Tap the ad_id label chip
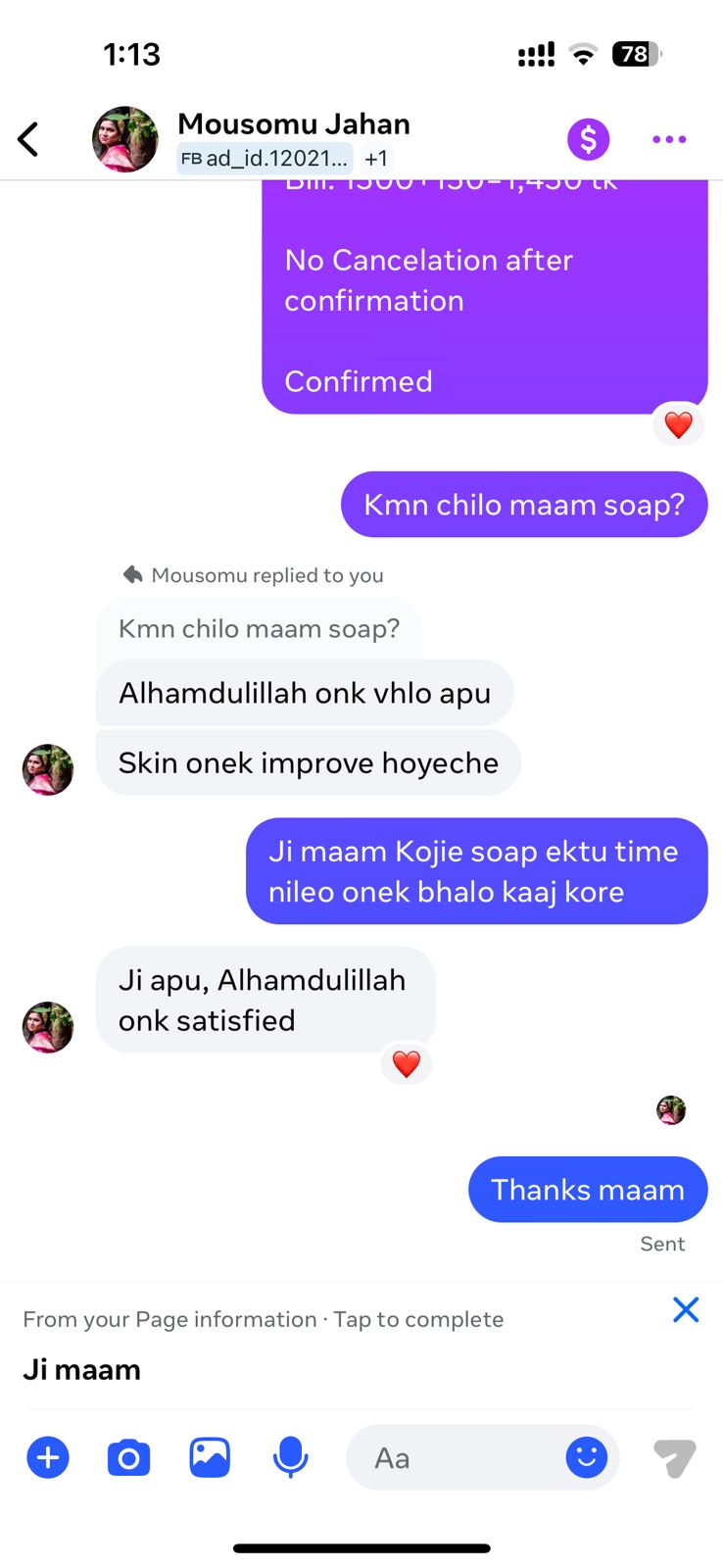Screen dimensions: 723x1568 [x=265, y=159]
